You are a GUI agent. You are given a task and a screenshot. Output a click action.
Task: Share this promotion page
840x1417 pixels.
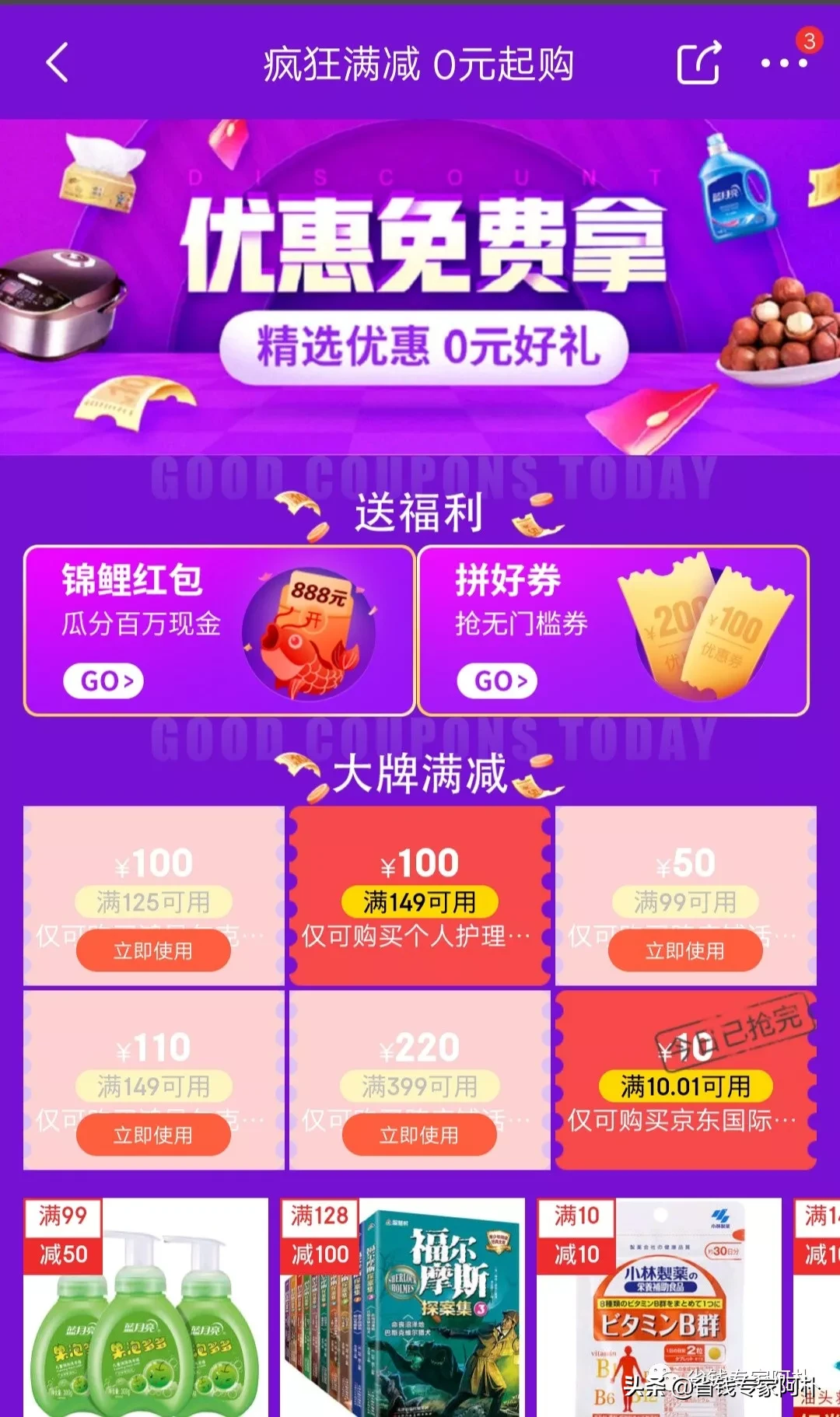698,63
